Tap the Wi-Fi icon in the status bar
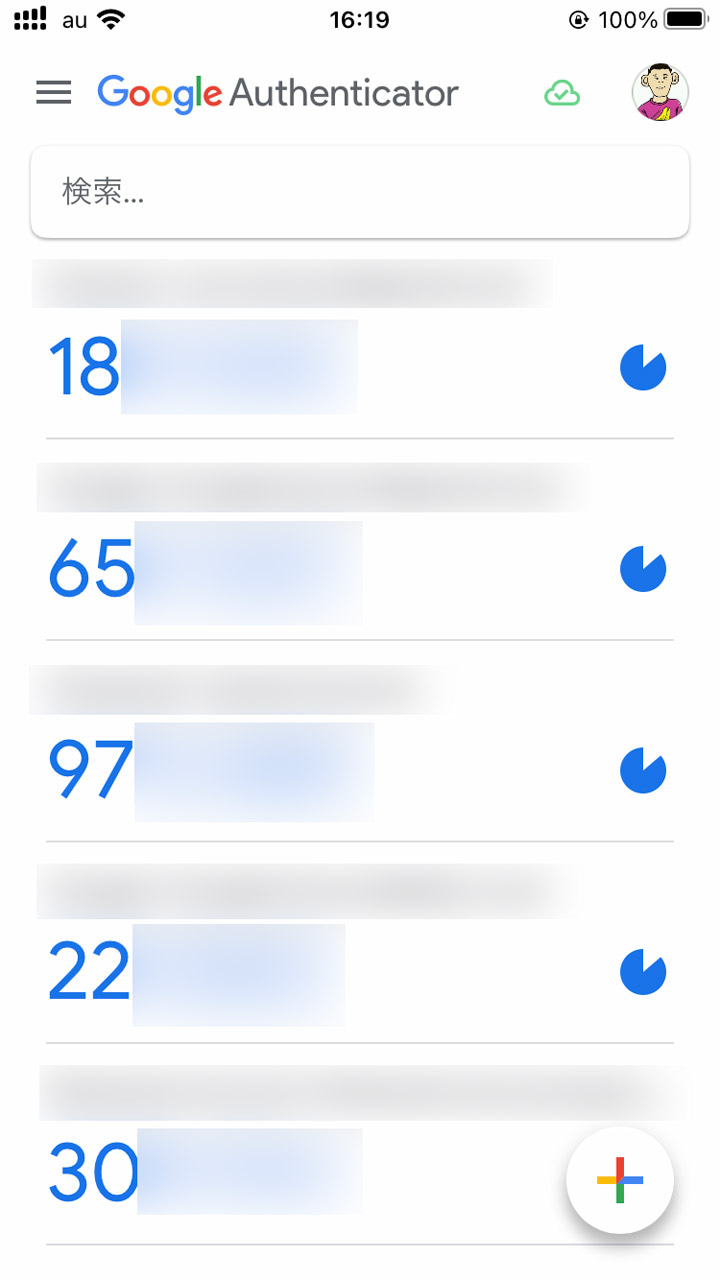The height and width of the screenshot is (1280, 720). click(110, 18)
